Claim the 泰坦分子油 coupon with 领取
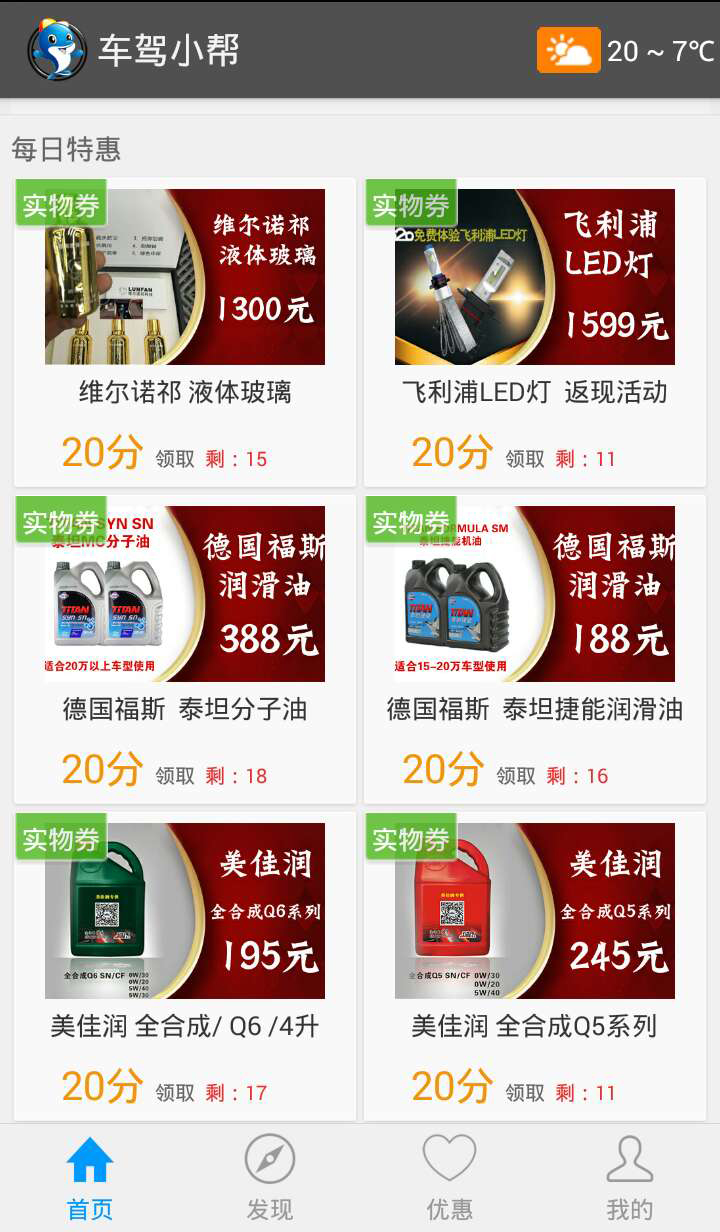720x1232 pixels. point(175,776)
